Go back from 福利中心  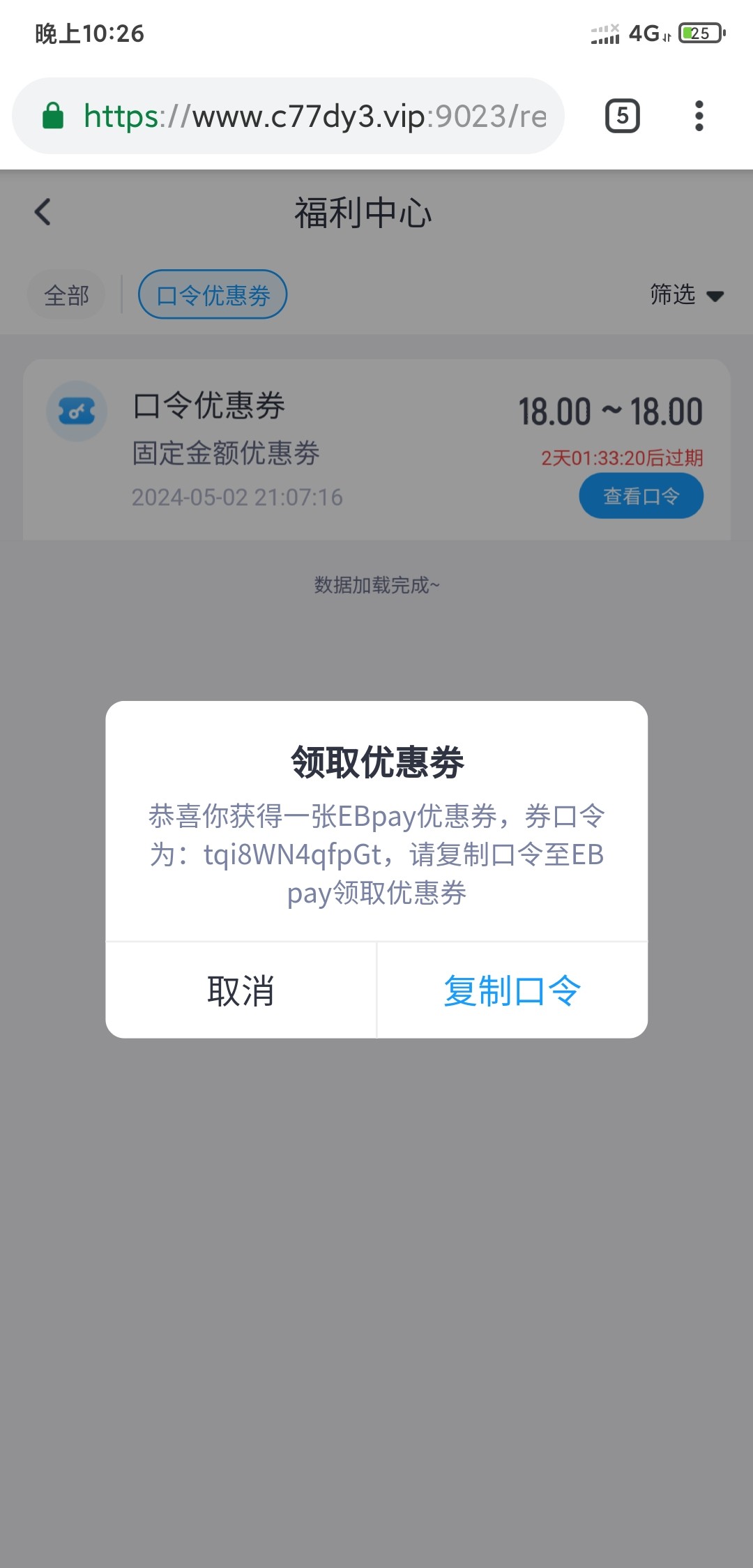(43, 212)
